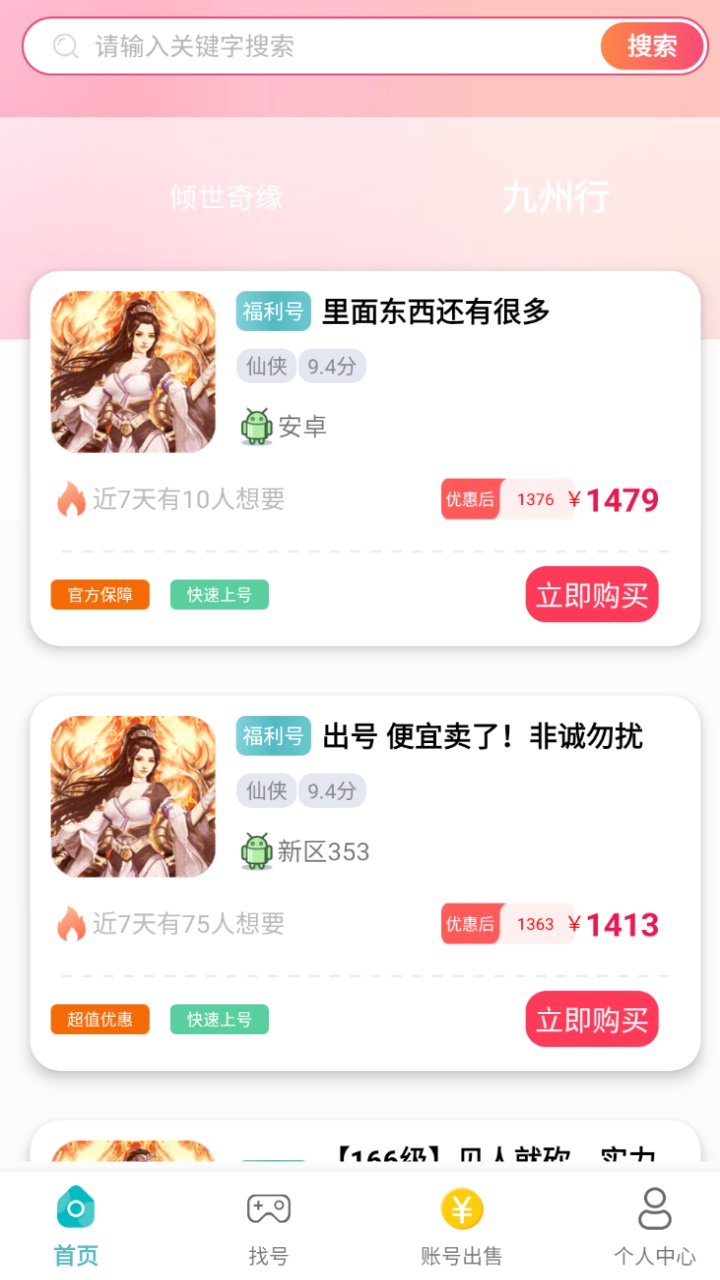The width and height of the screenshot is (720, 1280).
Task: Open 个人中心 via the person icon
Action: click(653, 1209)
